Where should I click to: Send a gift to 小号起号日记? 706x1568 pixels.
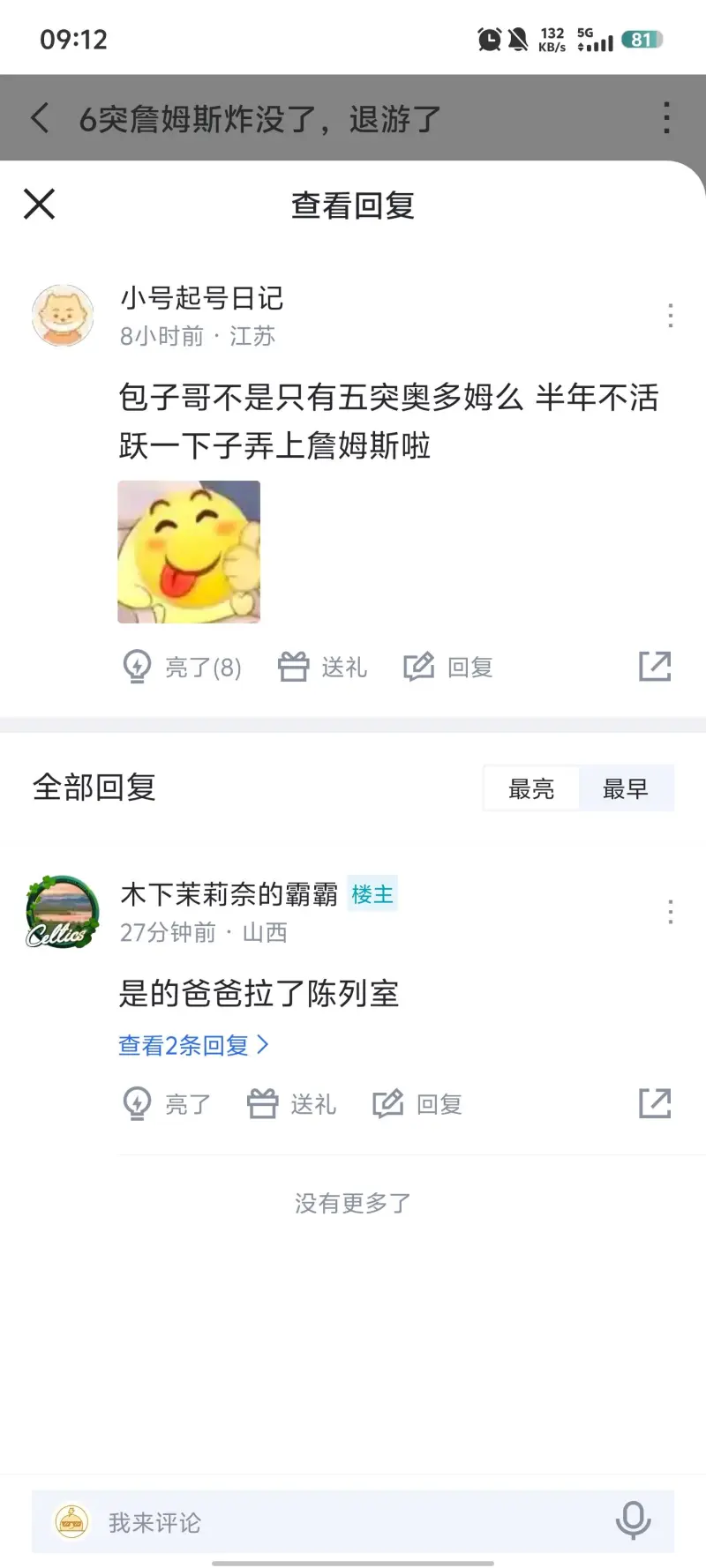click(x=322, y=667)
